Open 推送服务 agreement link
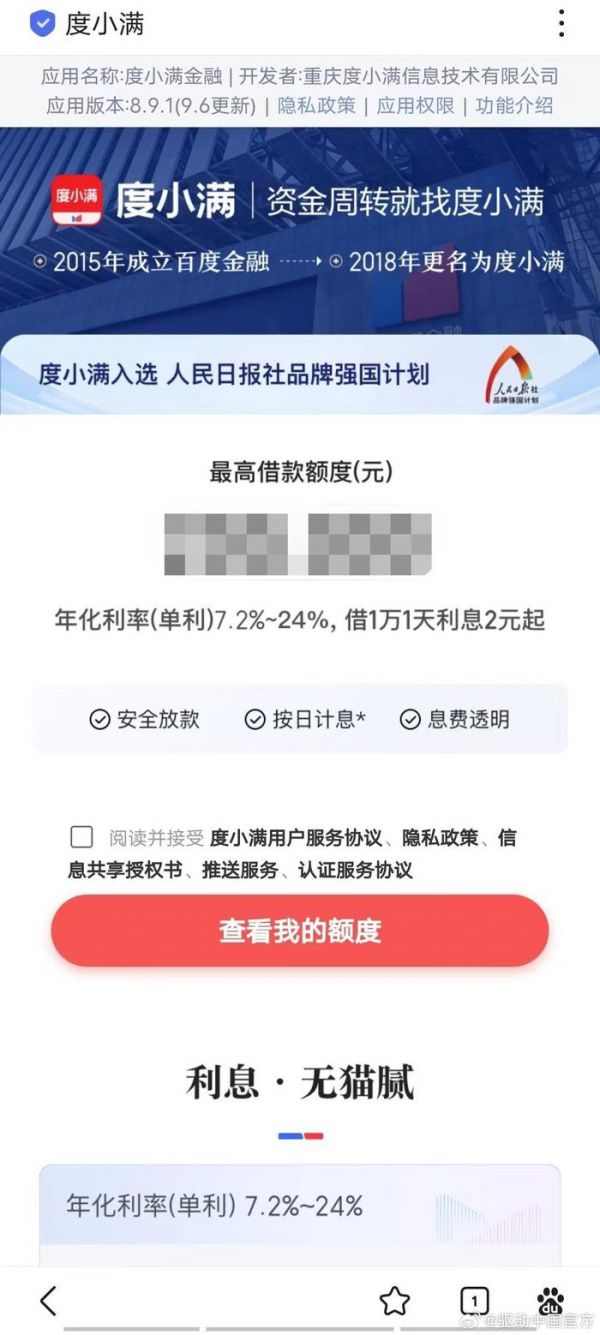600x1335 pixels. point(239,870)
